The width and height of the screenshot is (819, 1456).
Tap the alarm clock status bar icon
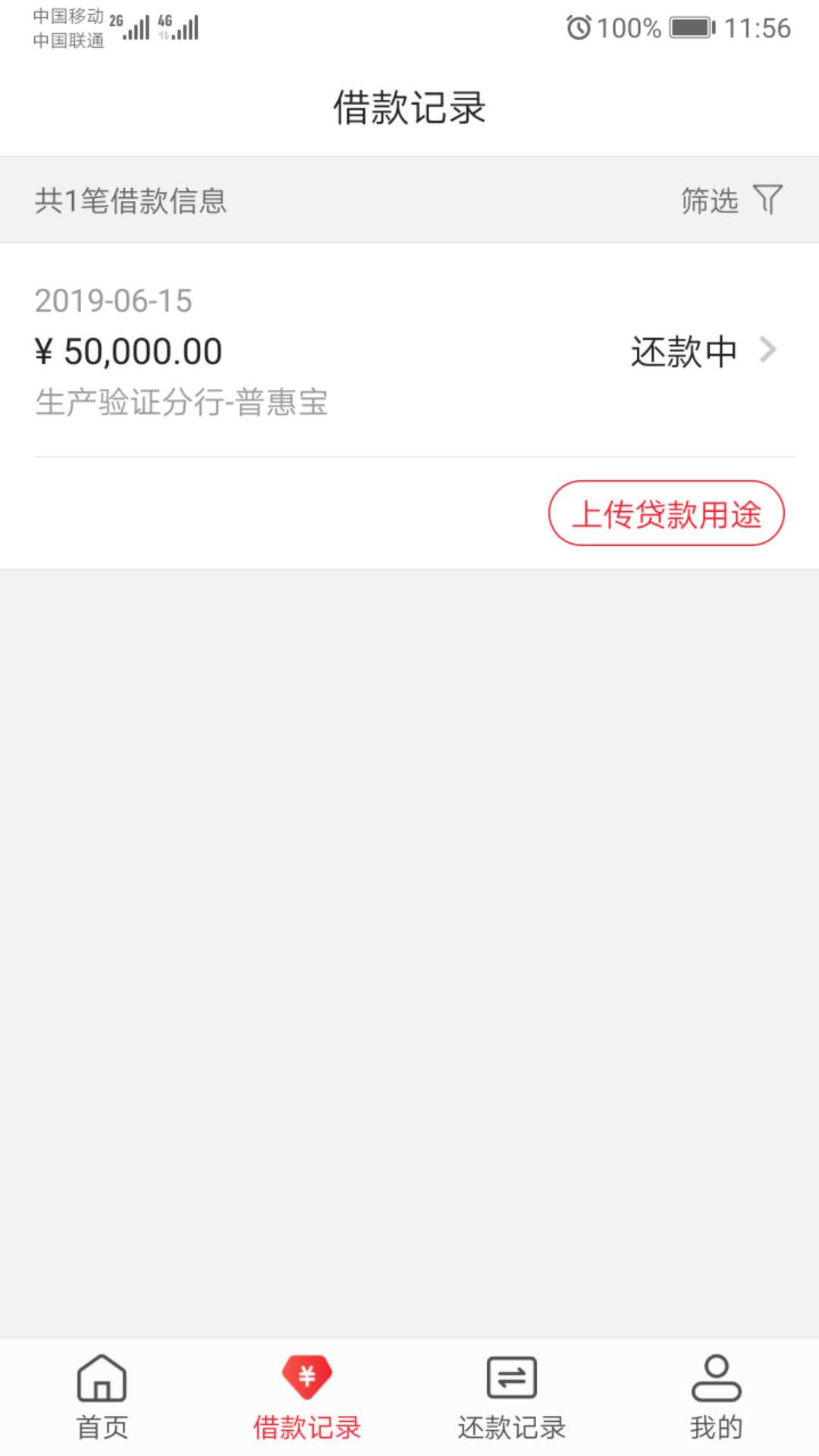click(x=579, y=29)
